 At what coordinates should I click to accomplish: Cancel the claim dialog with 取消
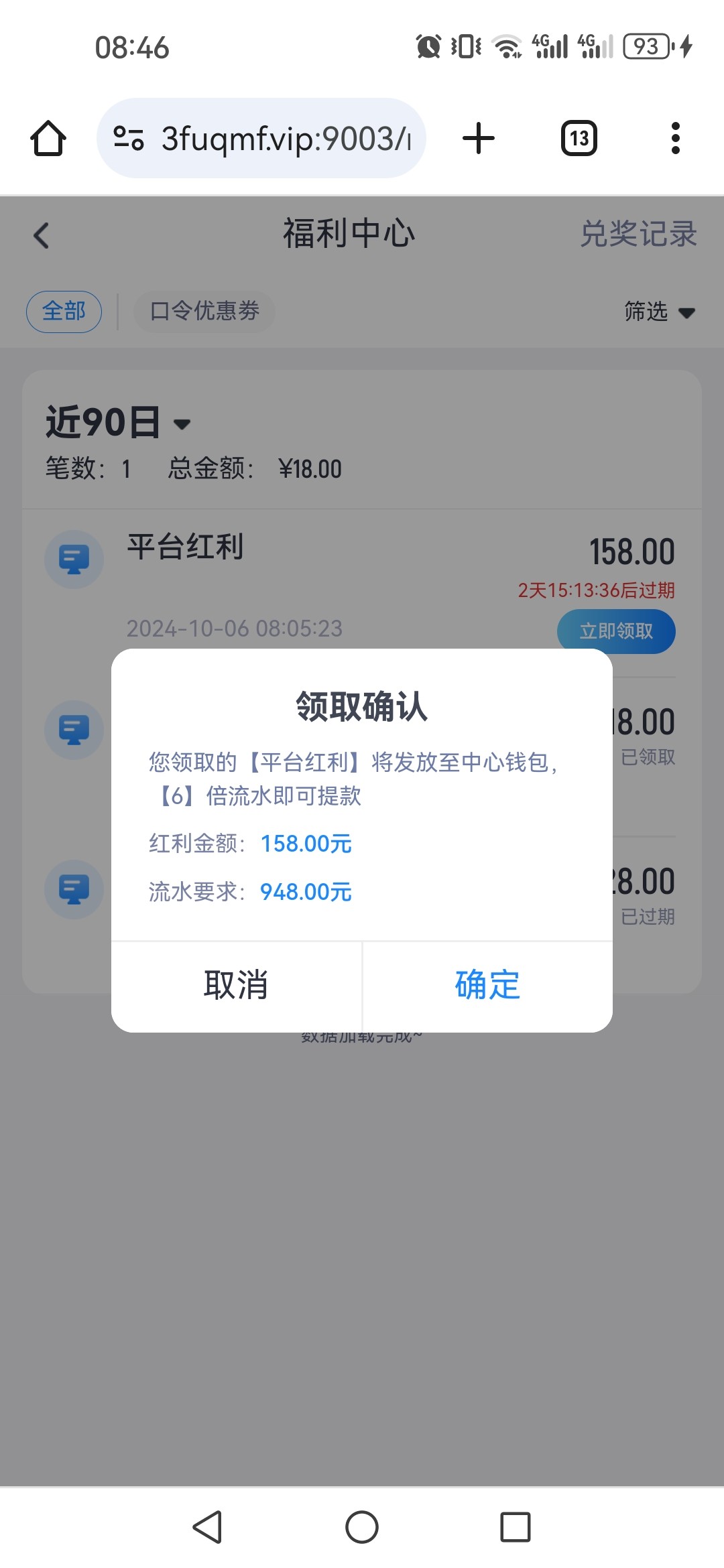pos(236,986)
